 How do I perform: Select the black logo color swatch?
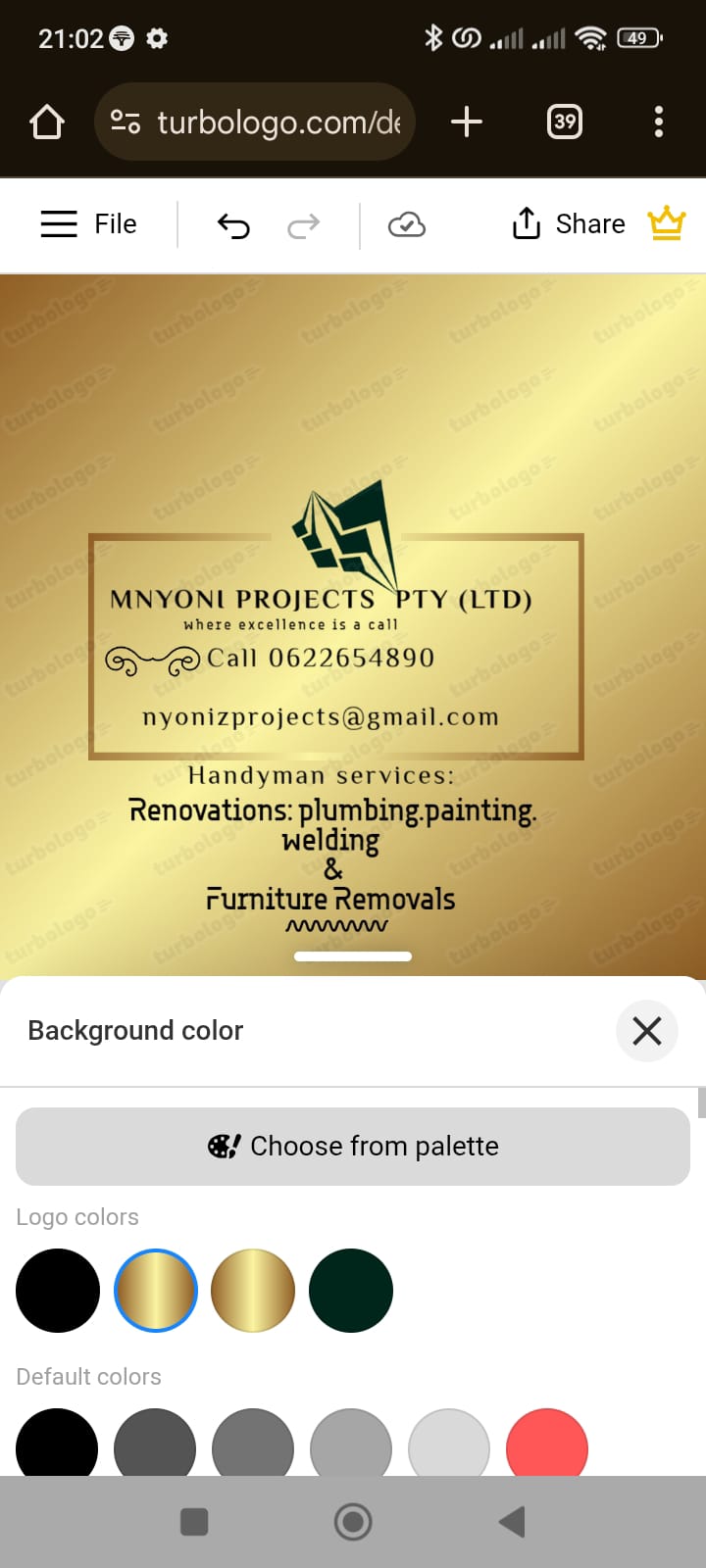coord(58,1291)
